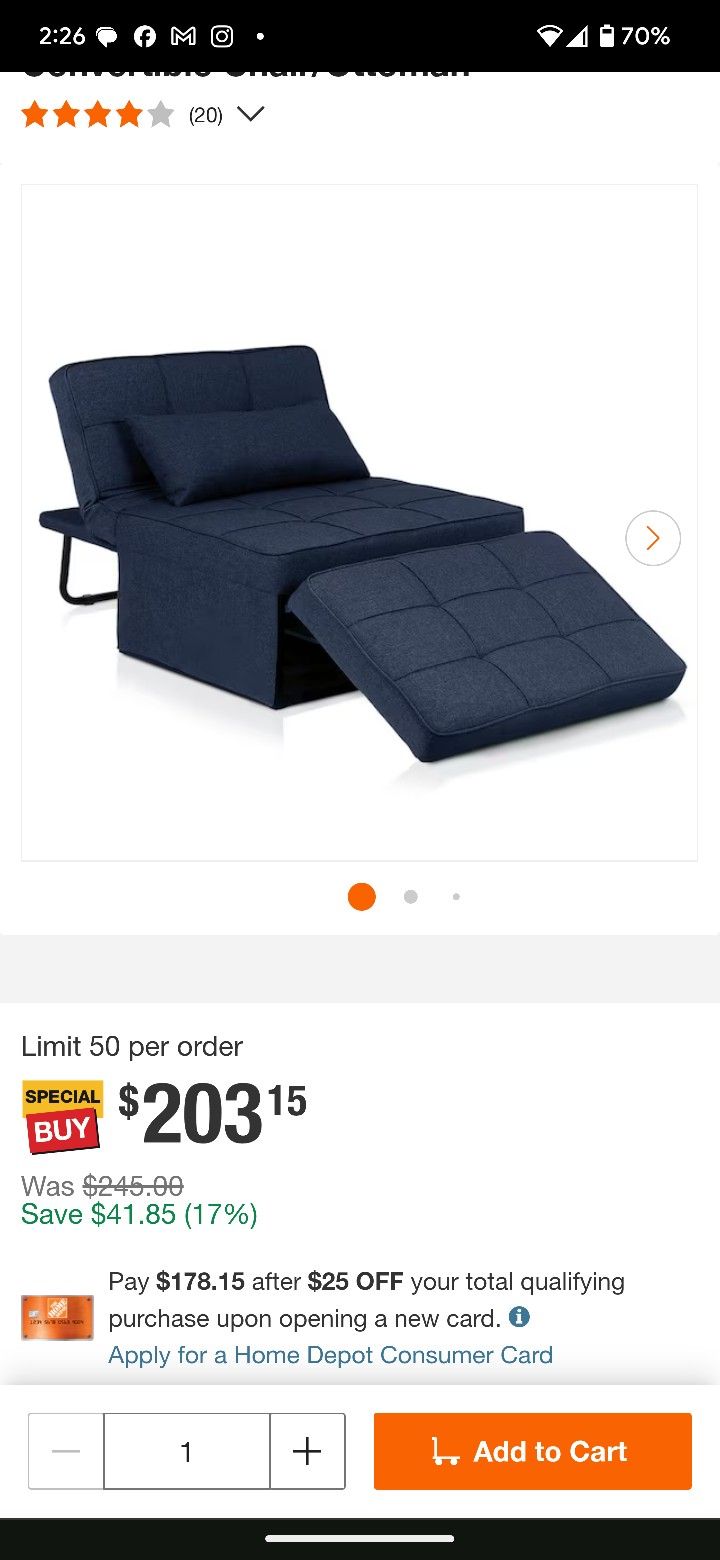Increase the quantity by one
720x1560 pixels.
(307, 1451)
